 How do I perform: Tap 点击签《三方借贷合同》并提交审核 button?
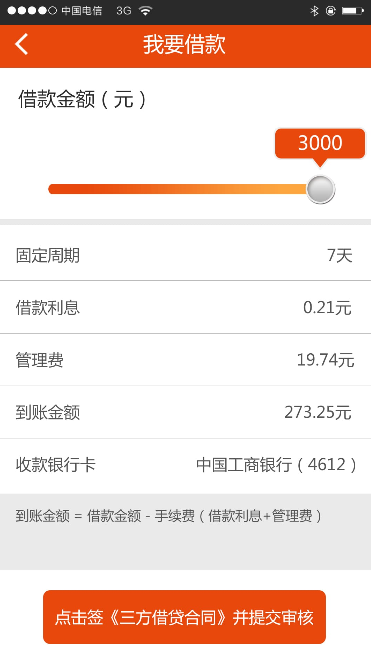(x=185, y=617)
